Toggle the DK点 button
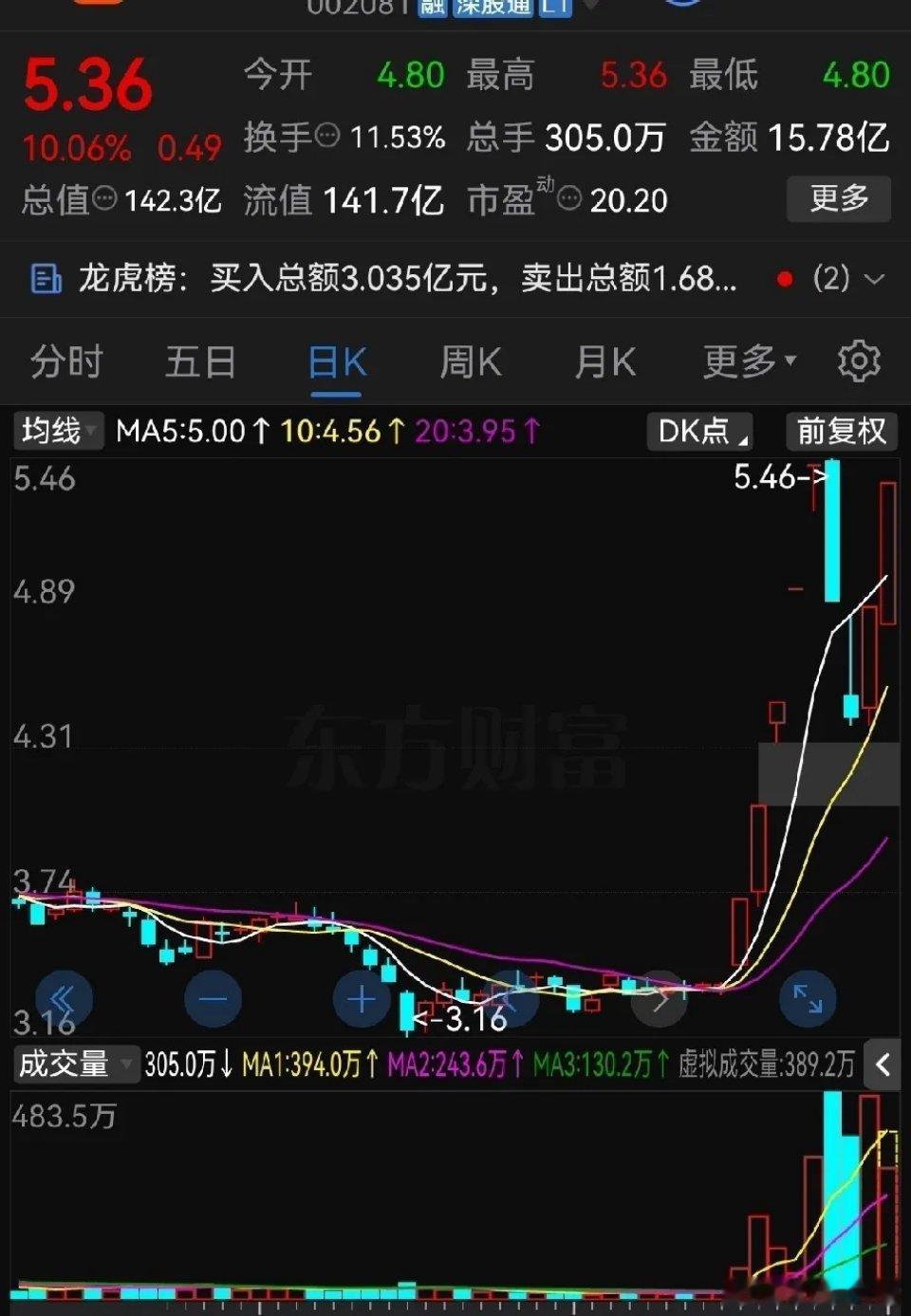This screenshot has width=911, height=1316. [700, 432]
